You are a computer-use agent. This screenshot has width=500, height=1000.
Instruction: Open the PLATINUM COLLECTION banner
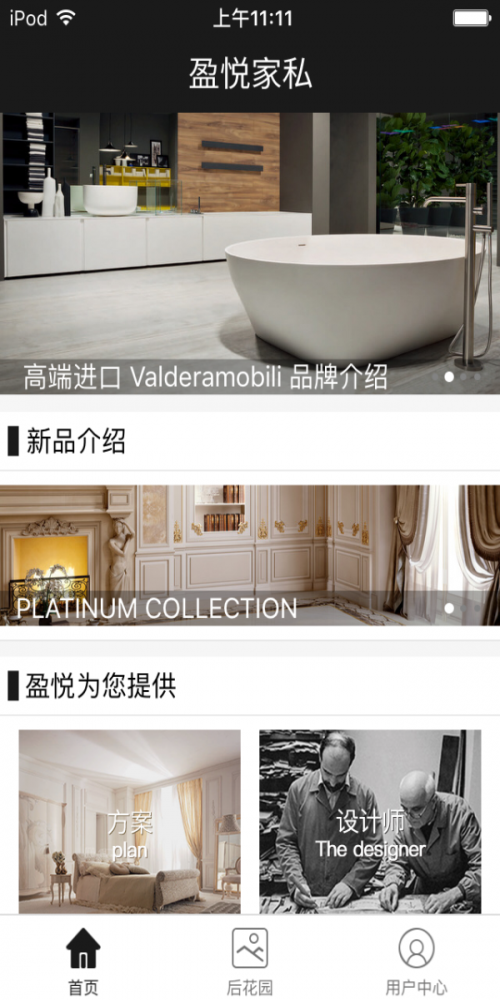click(250, 555)
